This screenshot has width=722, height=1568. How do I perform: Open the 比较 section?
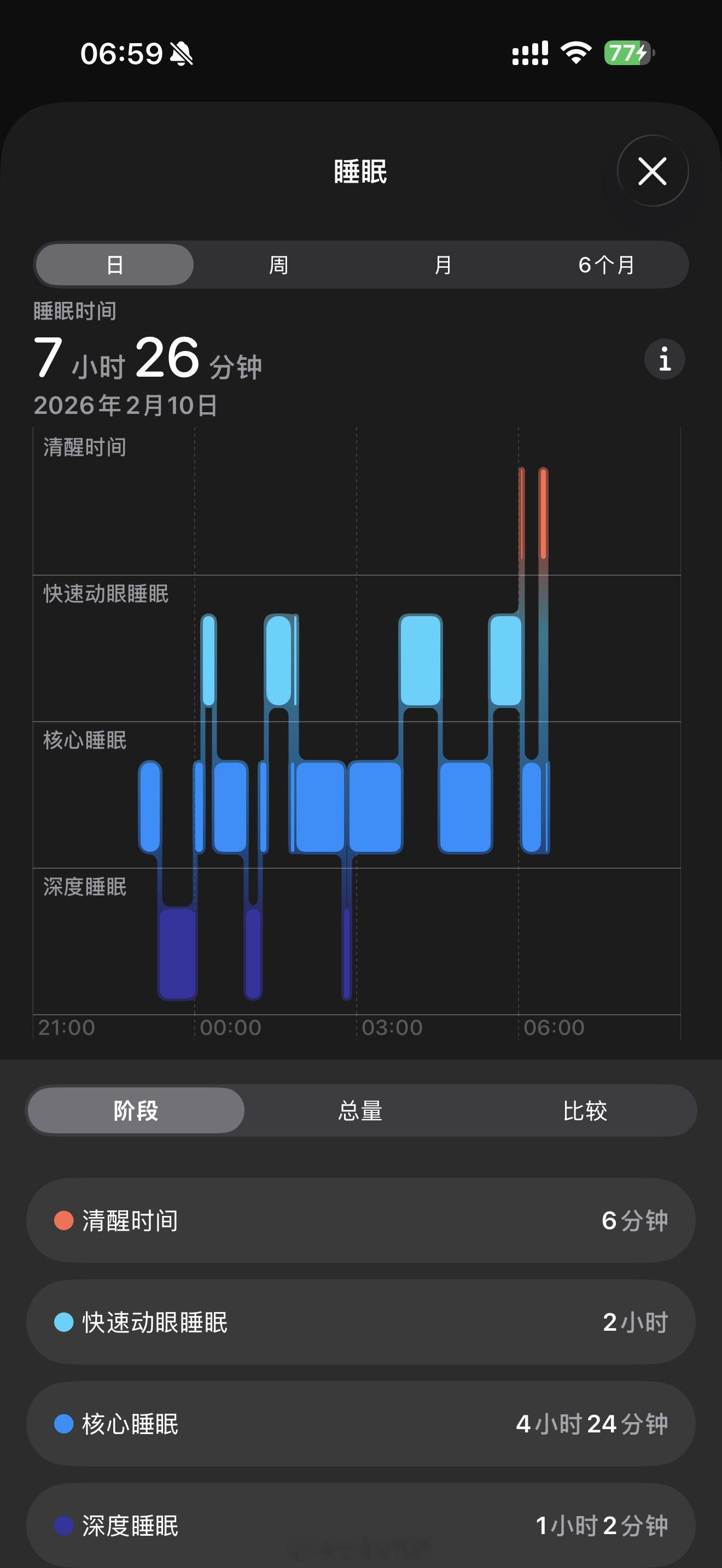(586, 1110)
